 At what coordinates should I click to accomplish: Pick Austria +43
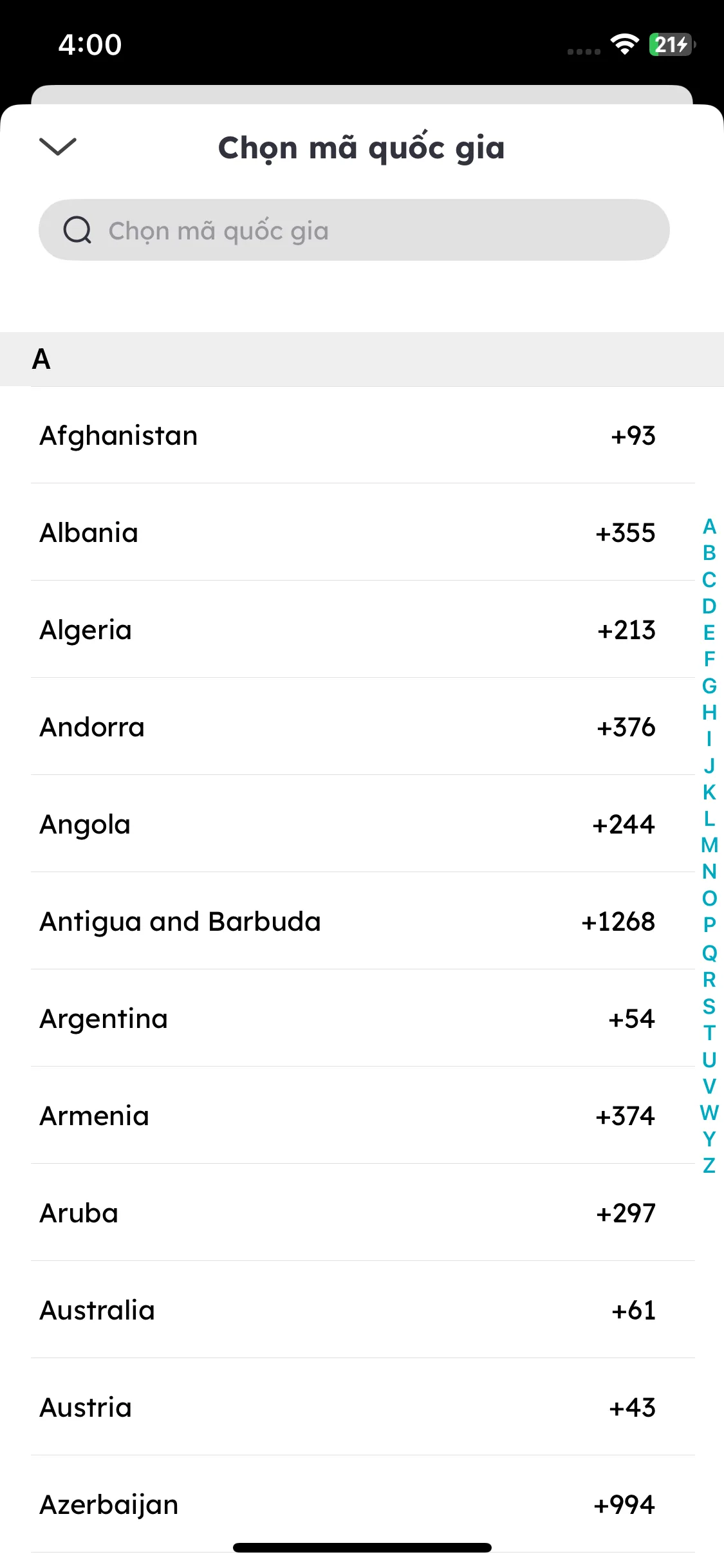[x=348, y=1408]
